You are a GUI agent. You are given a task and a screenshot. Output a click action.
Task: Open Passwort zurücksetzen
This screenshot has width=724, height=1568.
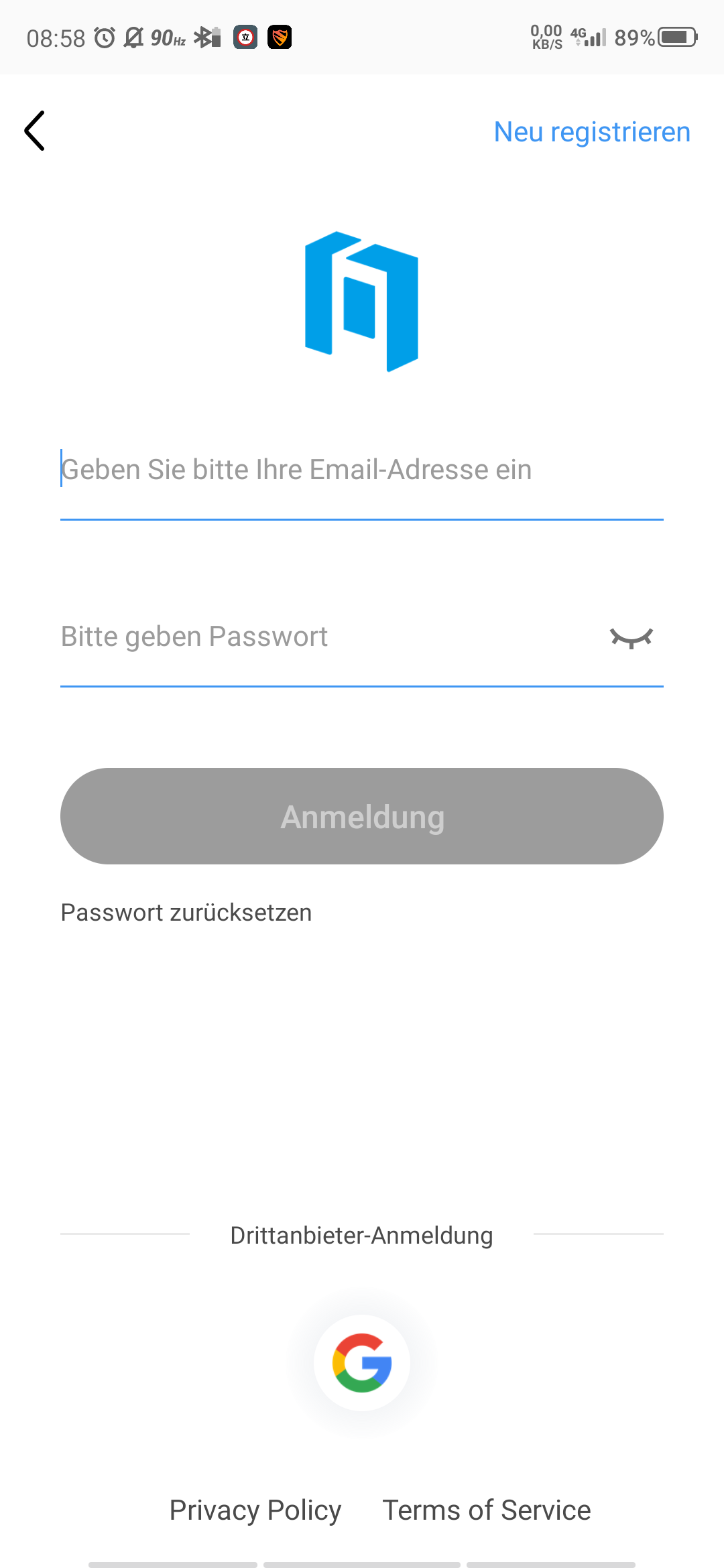coord(186,913)
